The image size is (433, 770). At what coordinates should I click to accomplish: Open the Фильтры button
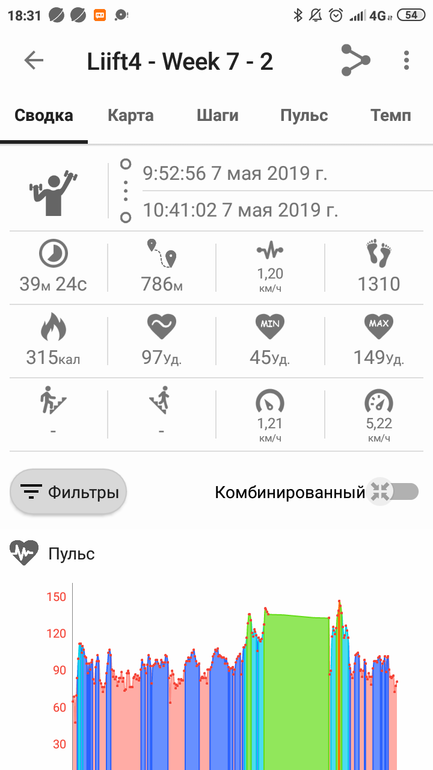tap(68, 492)
